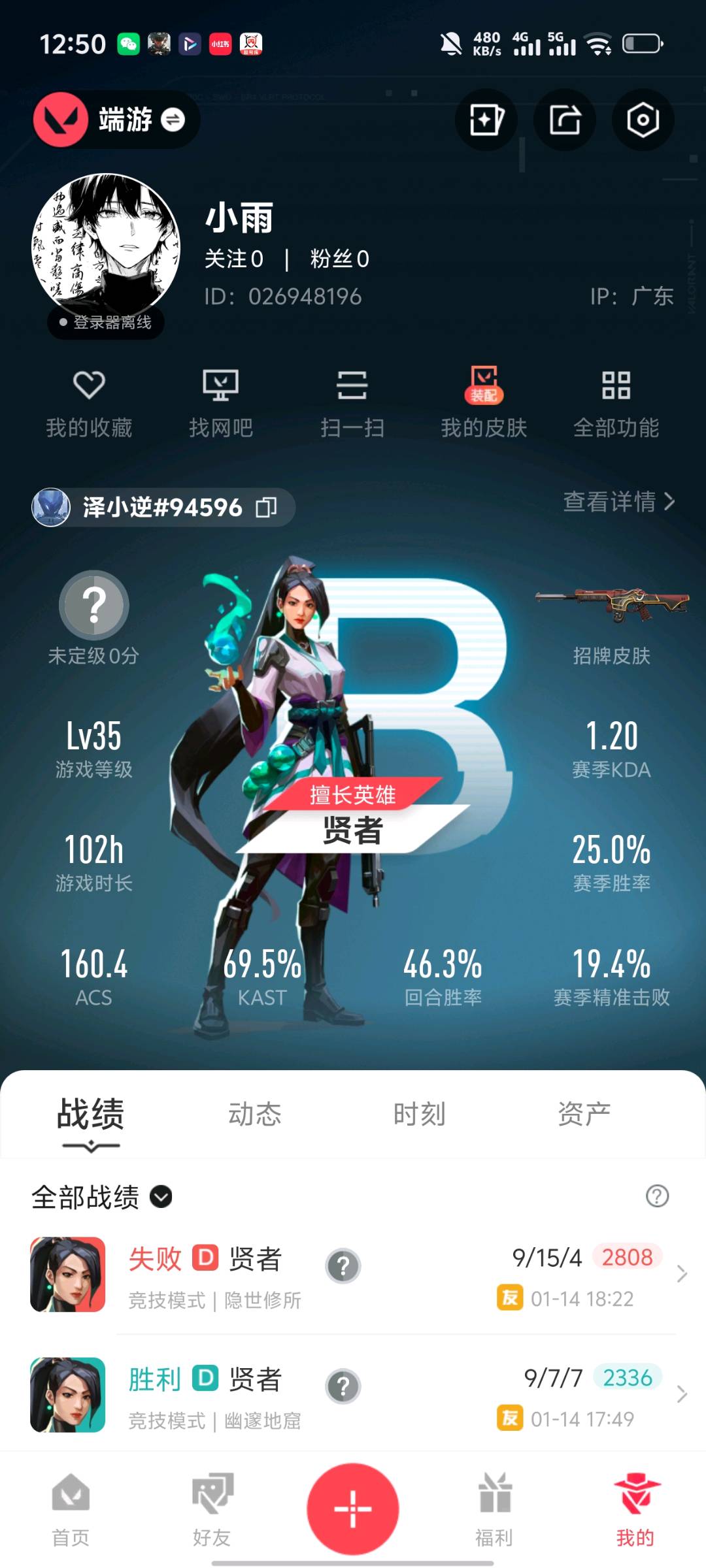The width and height of the screenshot is (706, 1568).
Task: Switch to the 动态 tab
Action: pos(254,1114)
